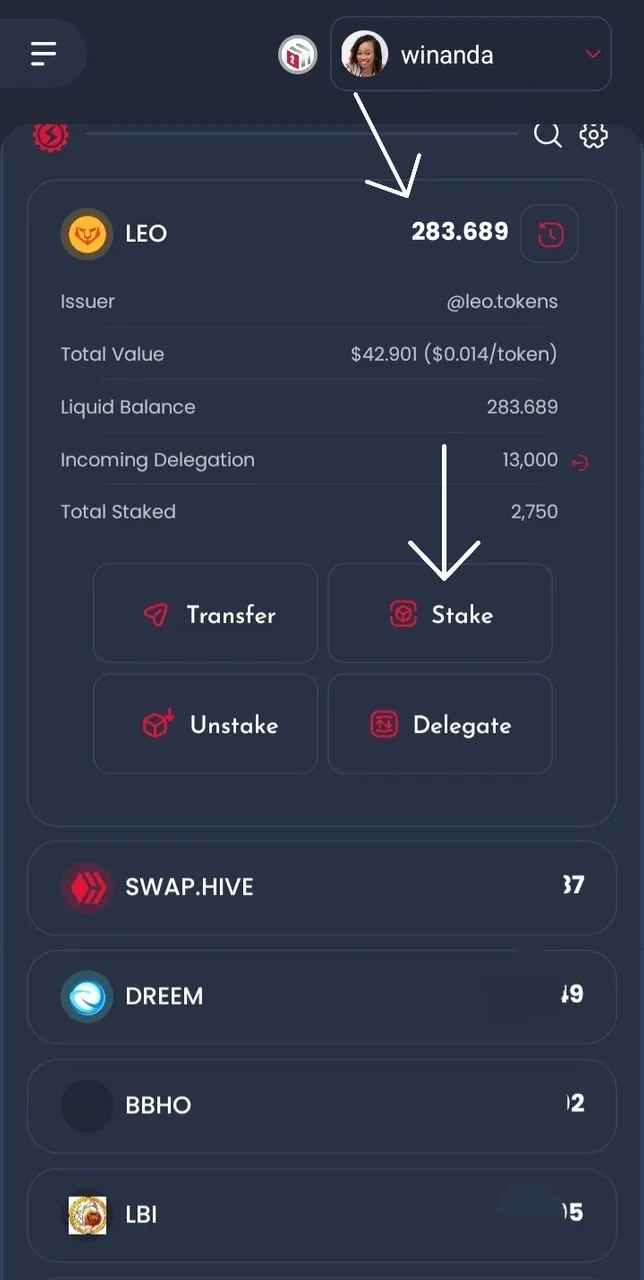Expand the BBHO token row
This screenshot has width=644, height=1280.
(321, 1105)
